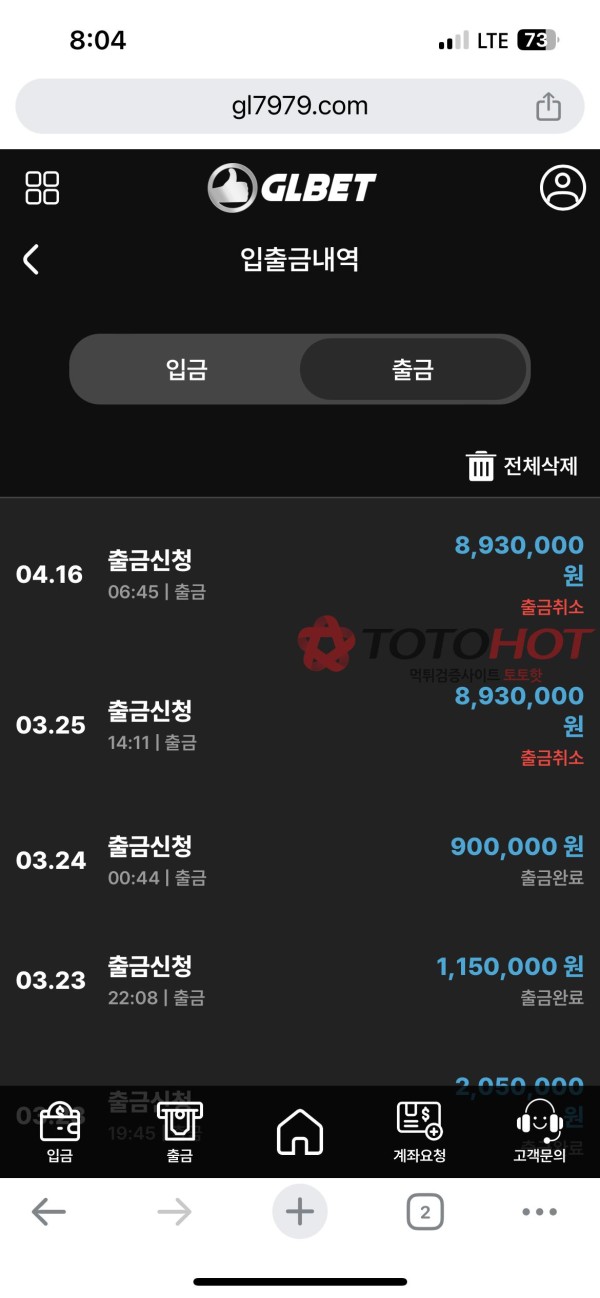Select the 출금 tab
The image size is (600, 1298).
point(412,369)
